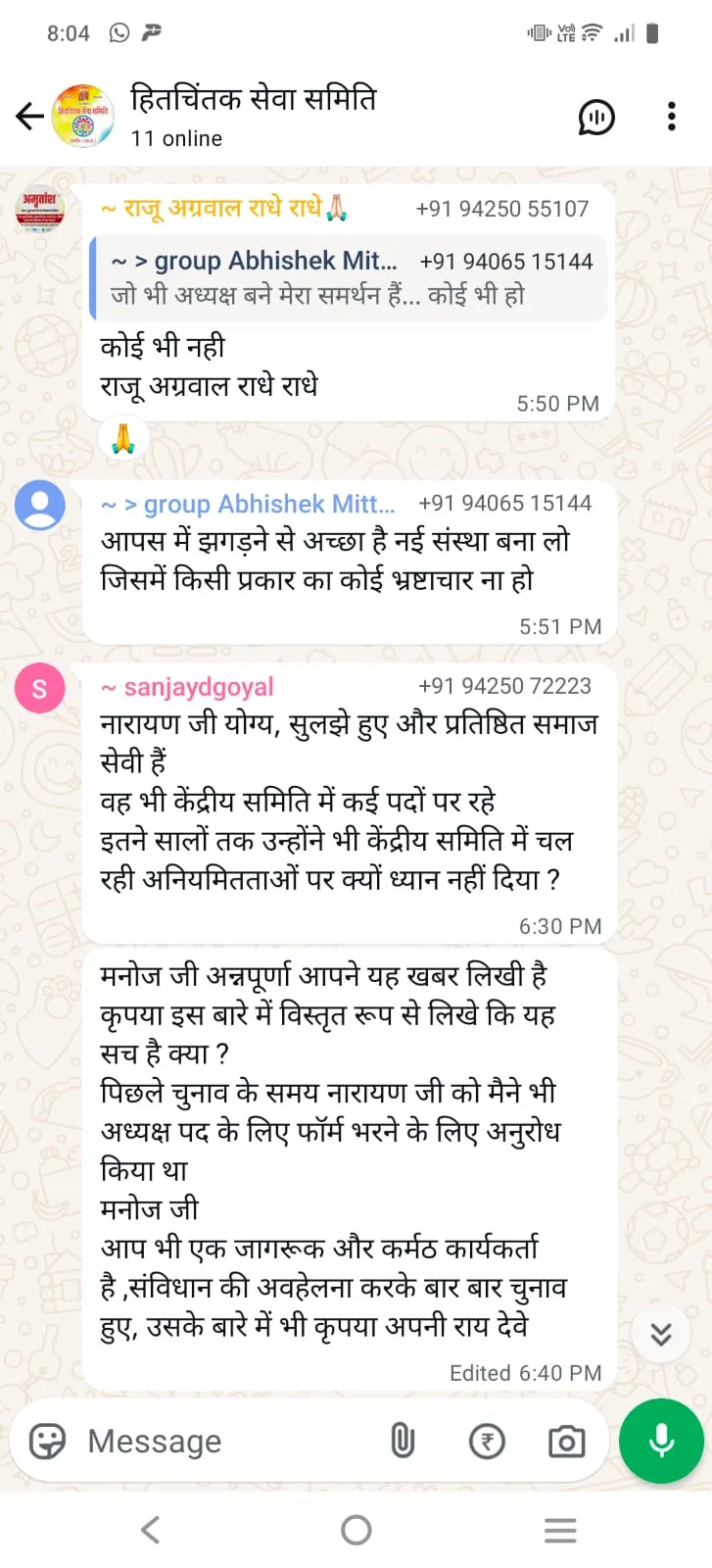Open हितचिंतक सेवा समिति group info
Image resolution: width=712 pixels, height=1568 pixels.
(253, 116)
